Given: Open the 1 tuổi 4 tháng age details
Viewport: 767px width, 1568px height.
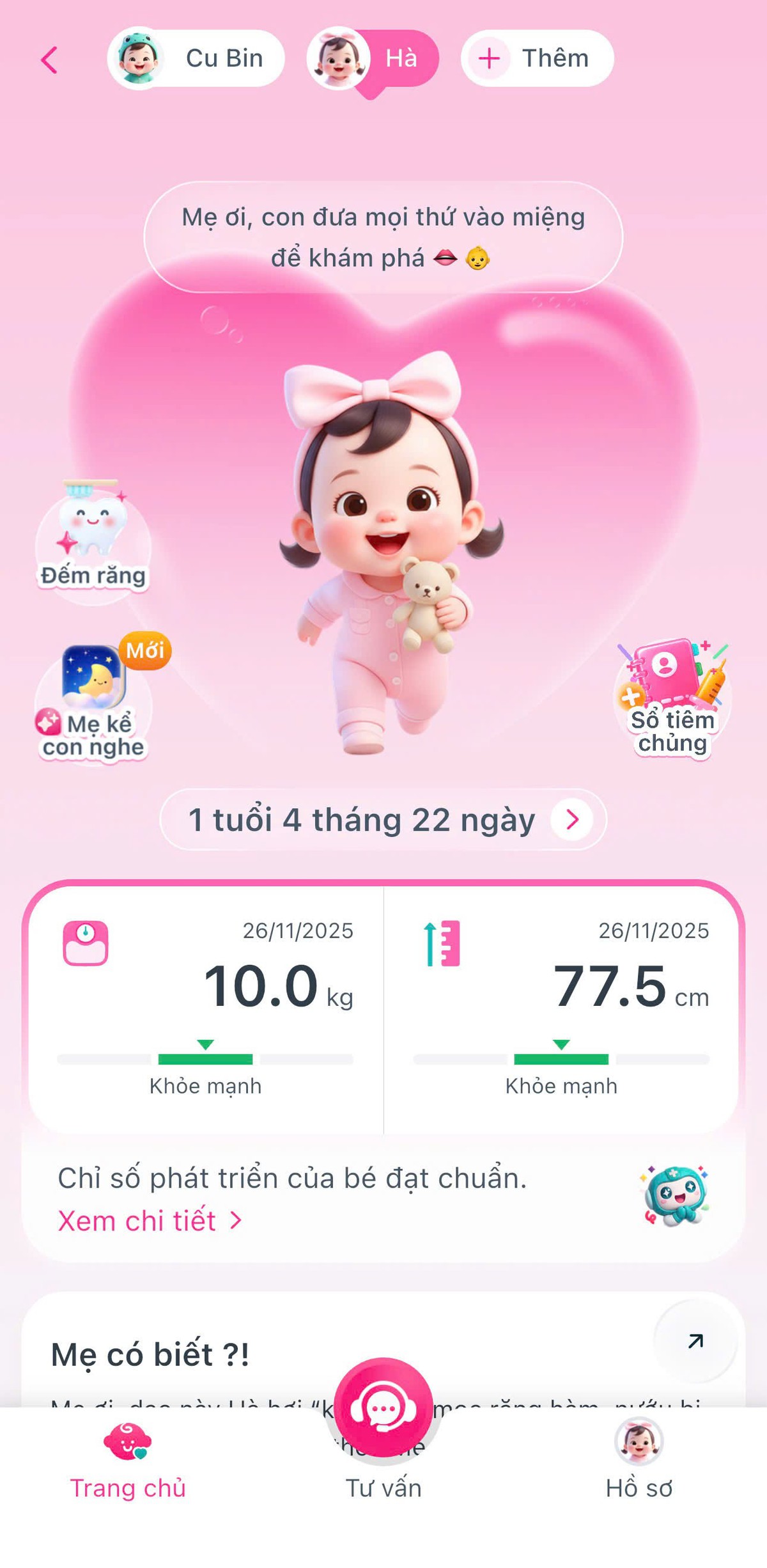Looking at the screenshot, I should click(x=383, y=820).
